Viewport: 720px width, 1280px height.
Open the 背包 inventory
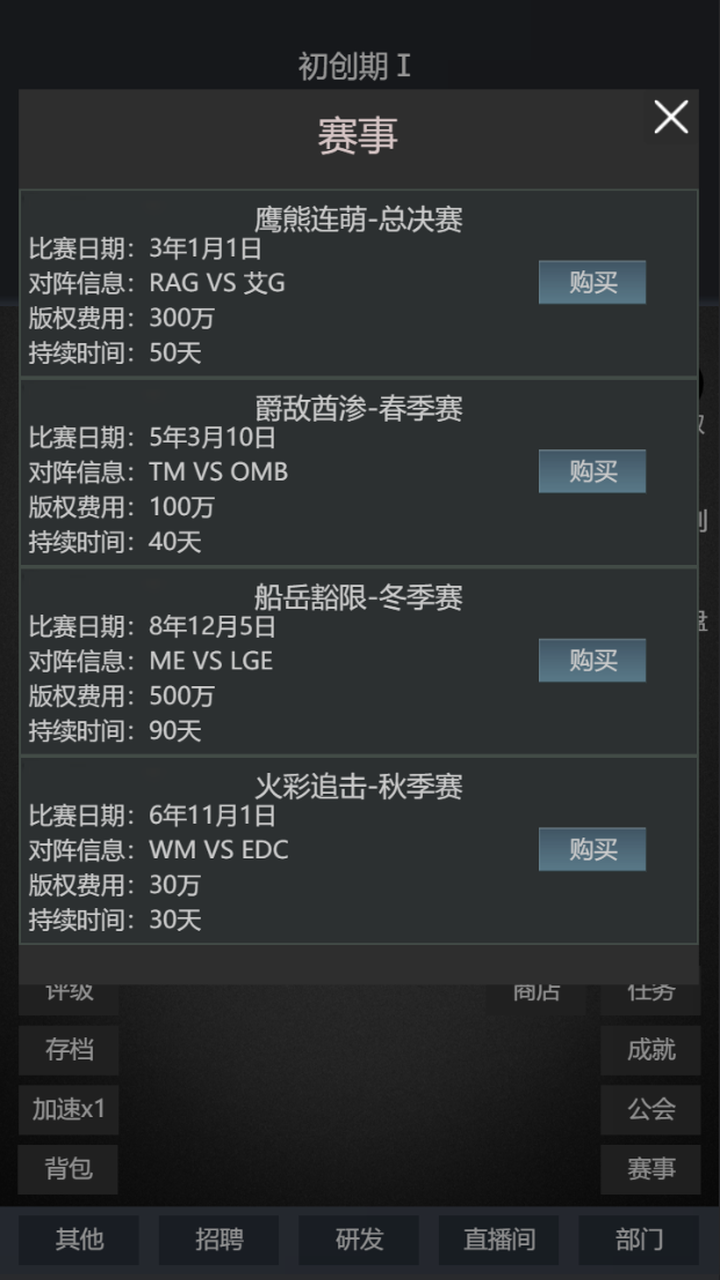click(69, 1168)
